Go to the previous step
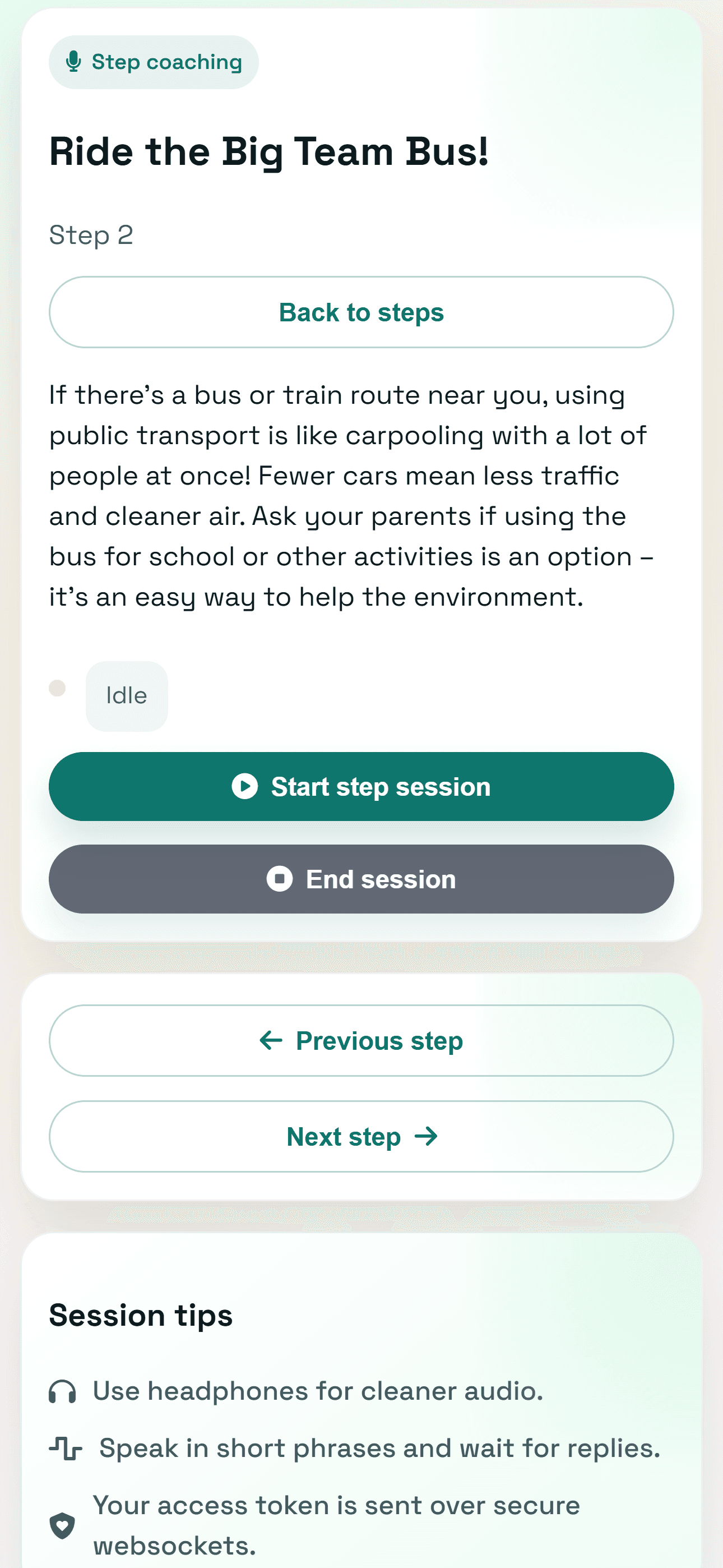Screen dimensions: 723x1568 361,1041
